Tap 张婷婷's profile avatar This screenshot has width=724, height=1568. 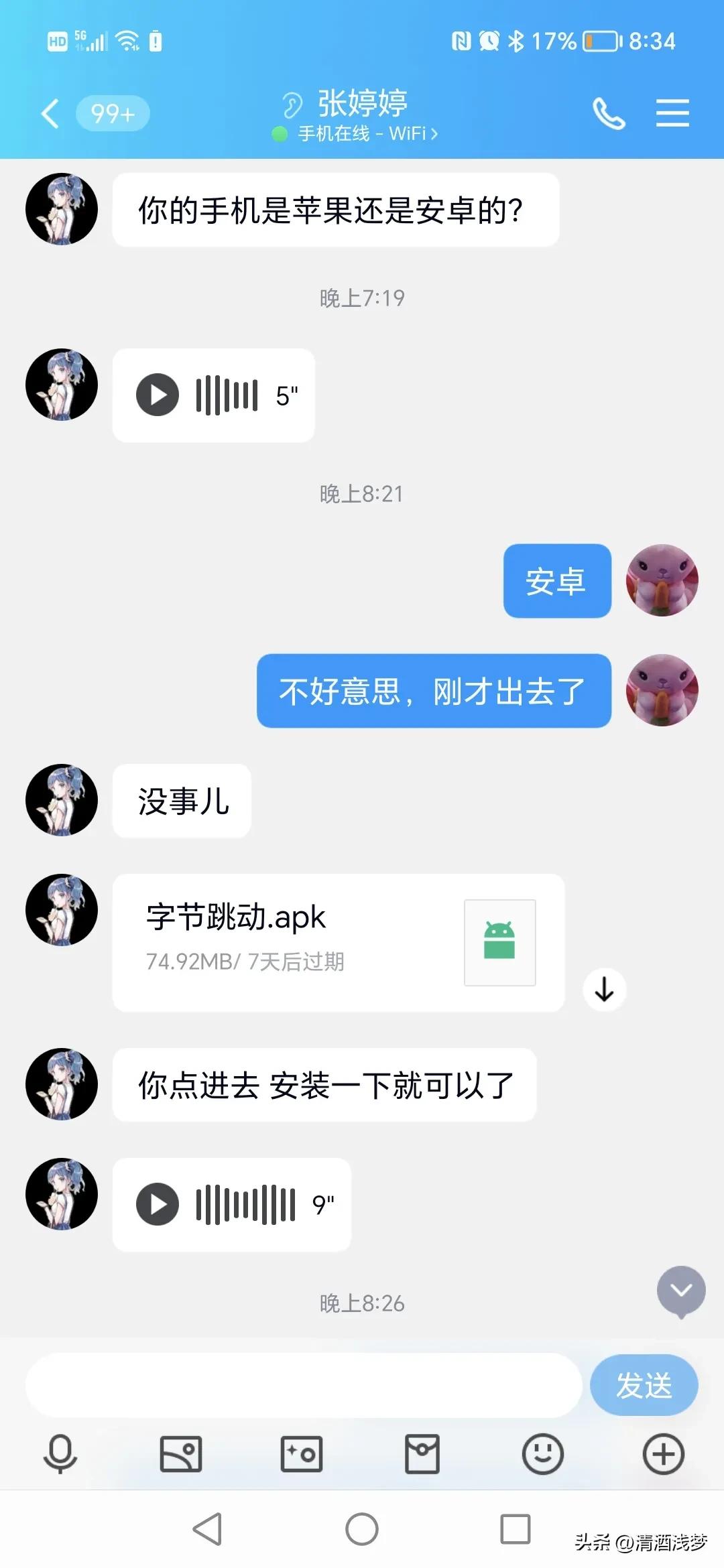click(x=61, y=209)
